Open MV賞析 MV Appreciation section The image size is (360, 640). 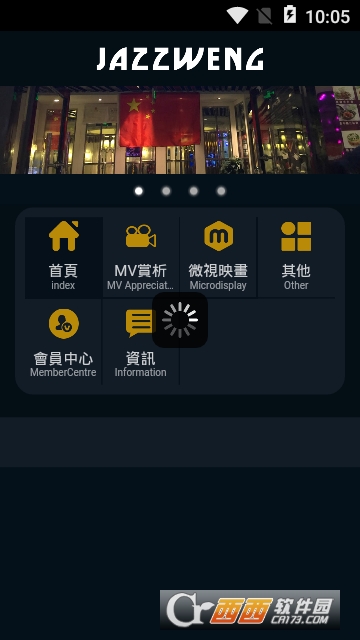click(x=141, y=257)
